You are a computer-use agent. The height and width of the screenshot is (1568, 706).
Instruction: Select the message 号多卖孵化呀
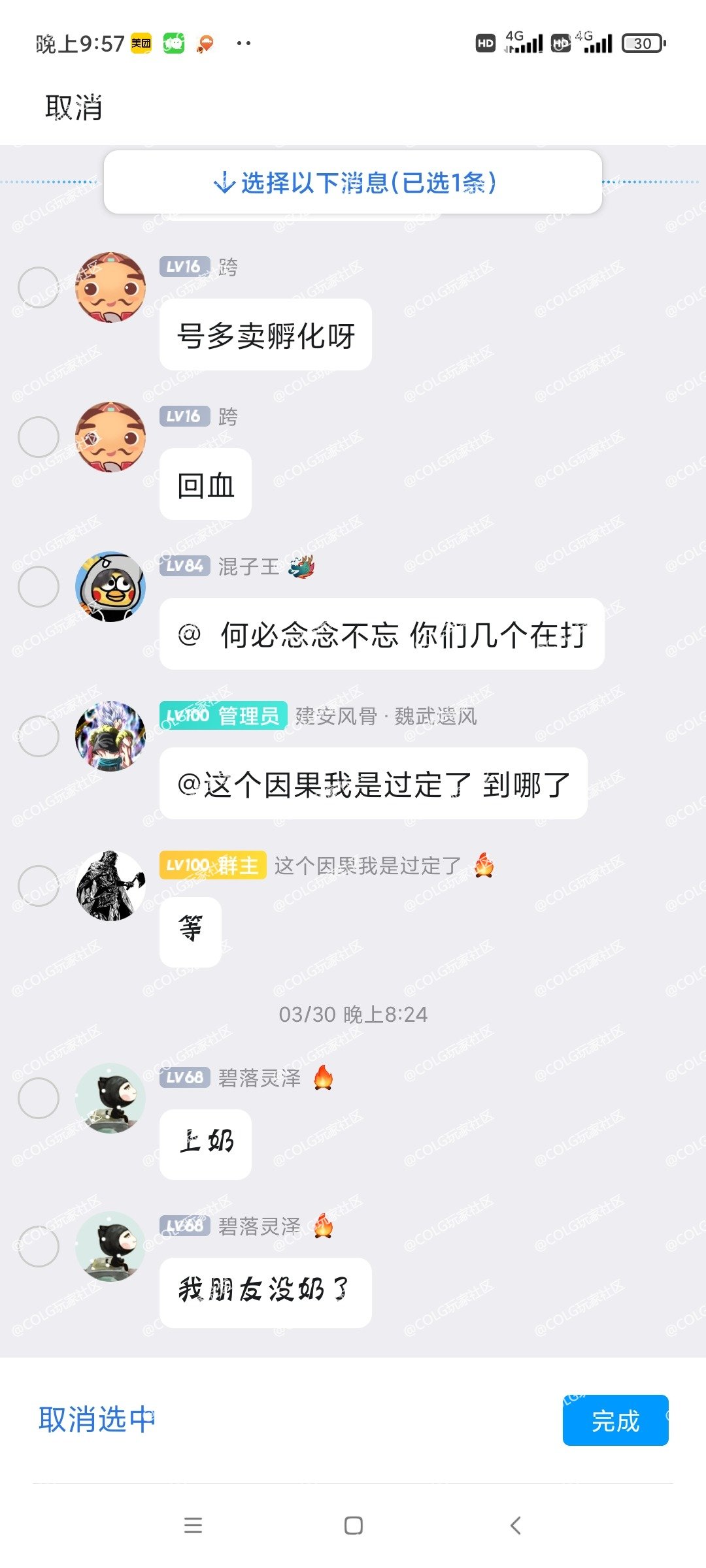(39, 287)
